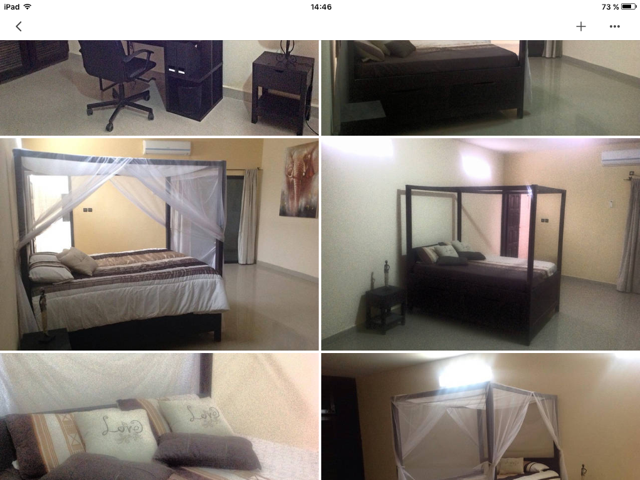Tap the plus icon to add

click(x=581, y=27)
